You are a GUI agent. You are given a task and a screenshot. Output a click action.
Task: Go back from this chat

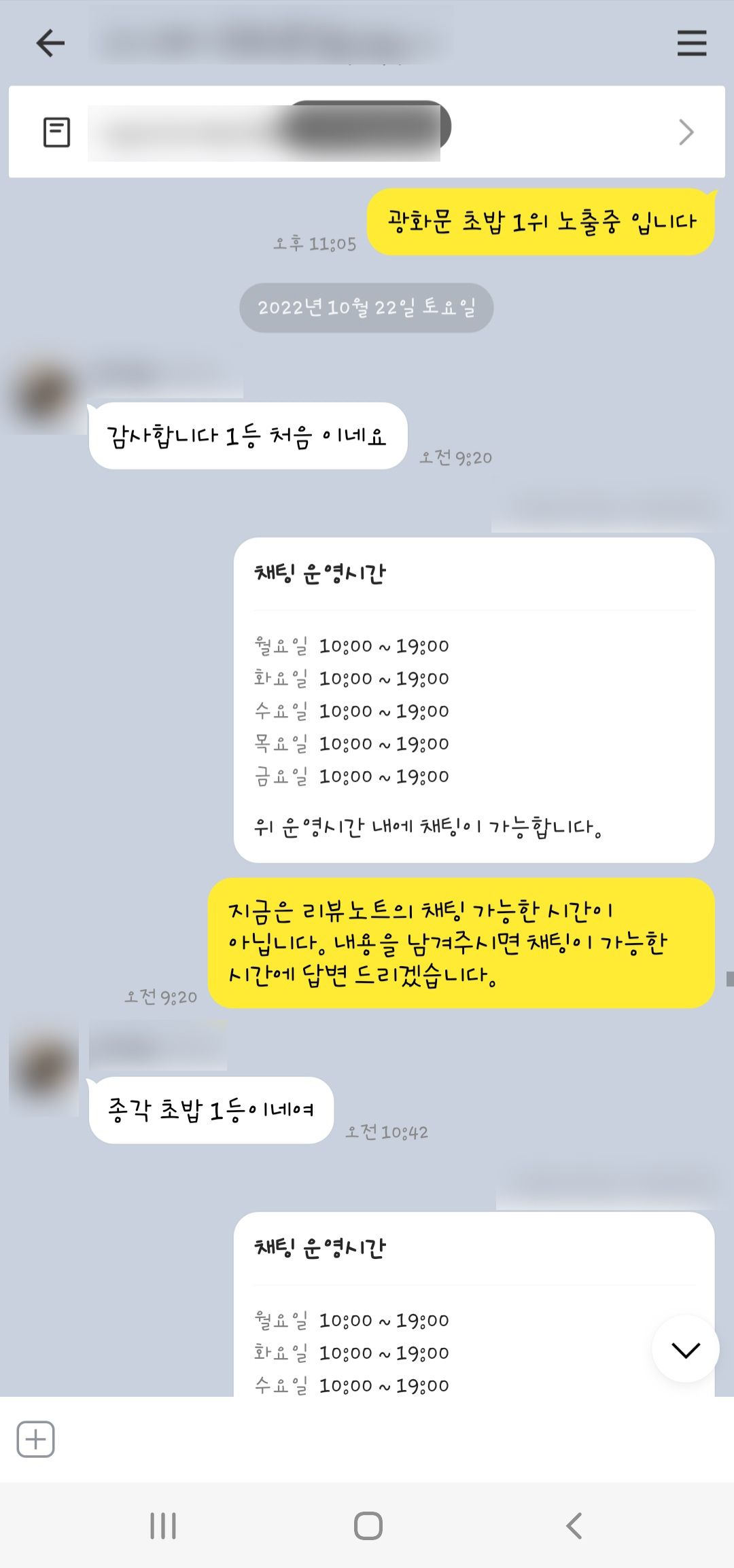[x=50, y=43]
